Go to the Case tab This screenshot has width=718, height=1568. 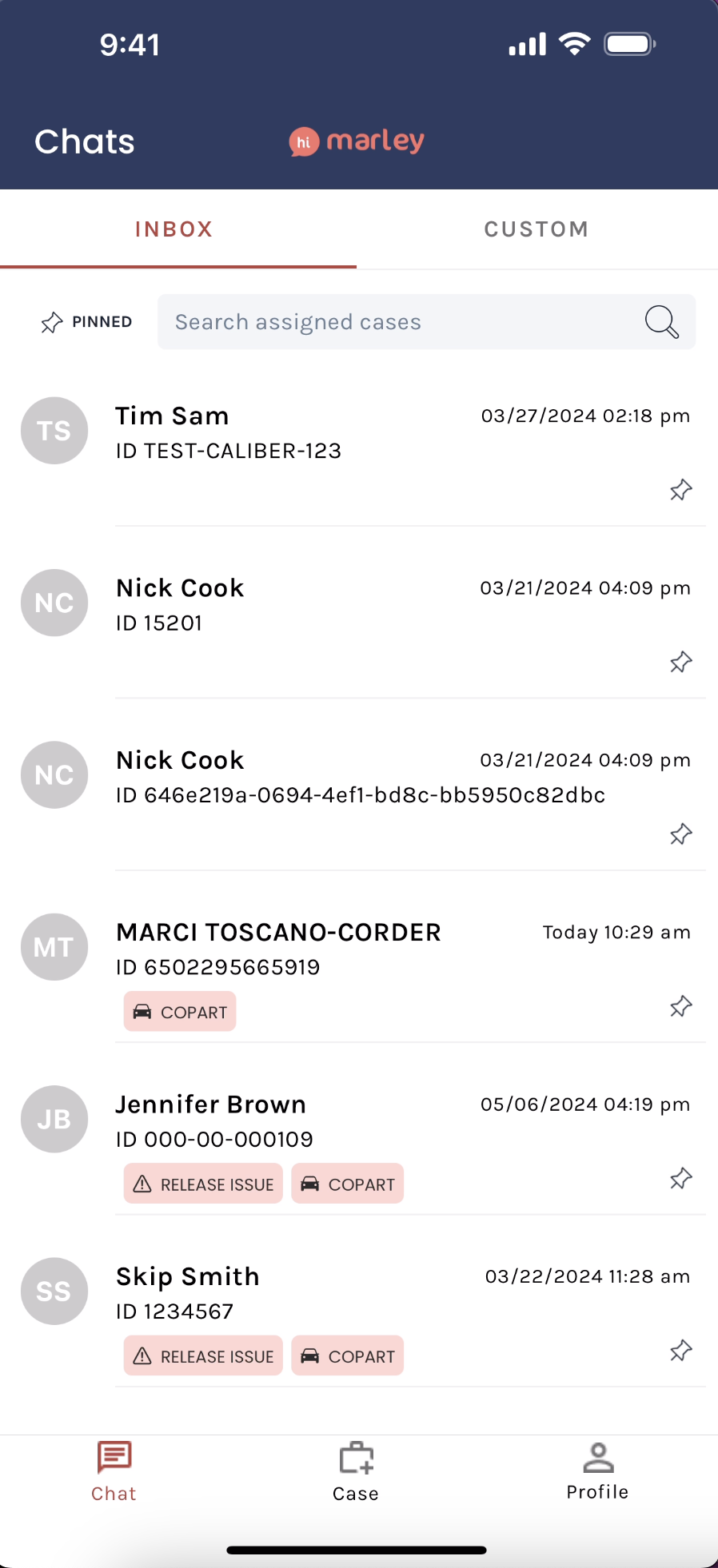coord(356,1471)
